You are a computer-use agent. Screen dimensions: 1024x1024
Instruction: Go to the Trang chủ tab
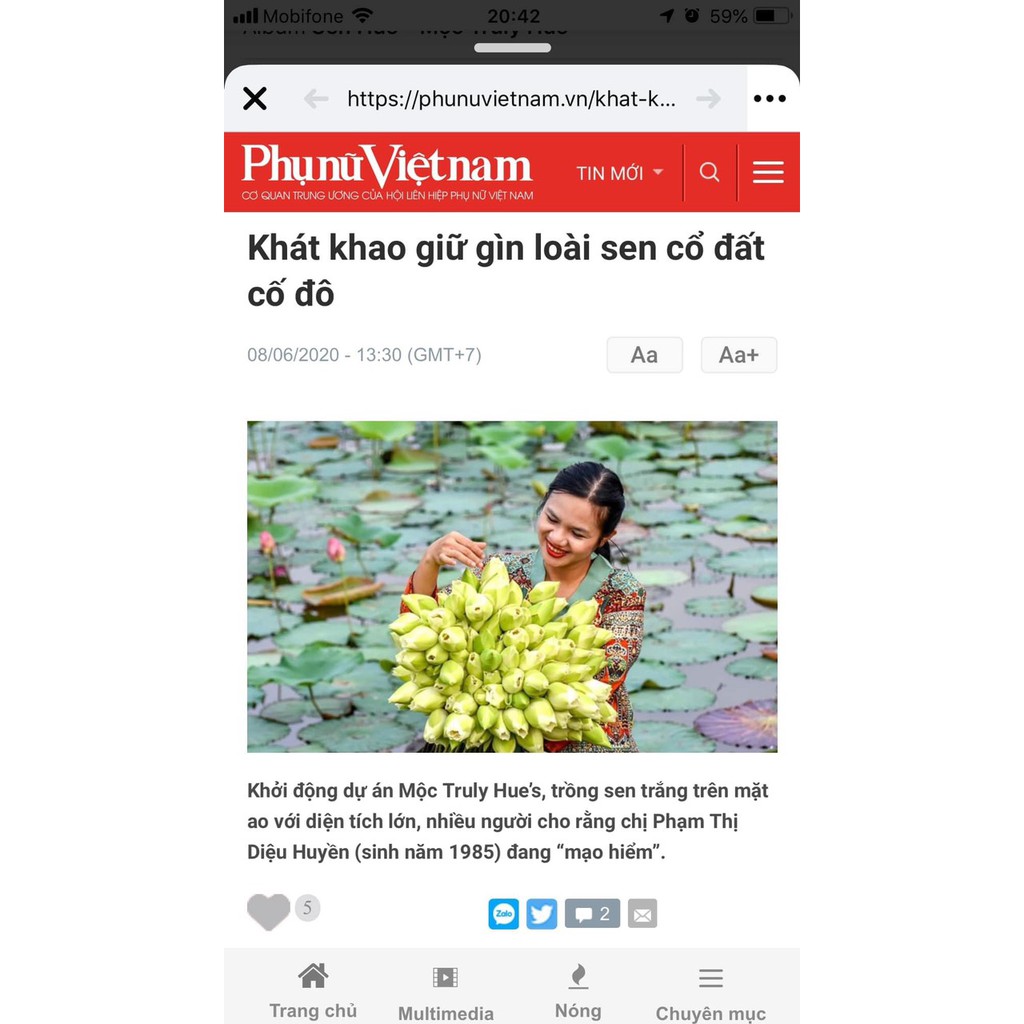313,990
